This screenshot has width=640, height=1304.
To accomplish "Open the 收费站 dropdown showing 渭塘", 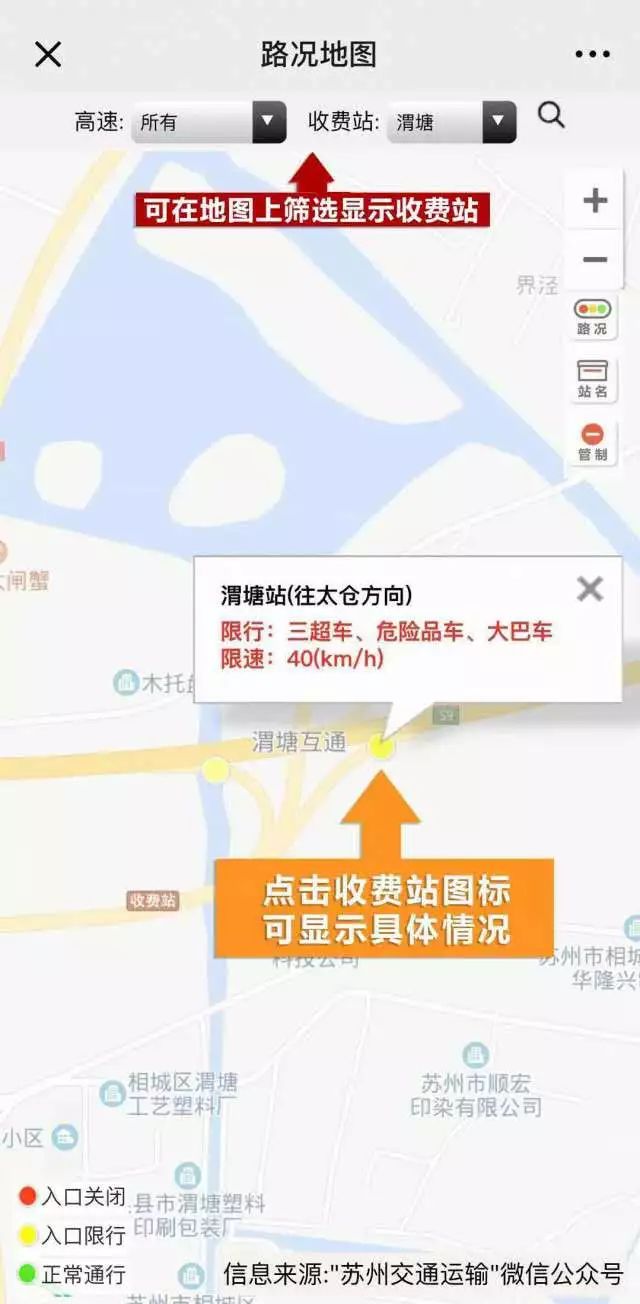I will [x=452, y=122].
